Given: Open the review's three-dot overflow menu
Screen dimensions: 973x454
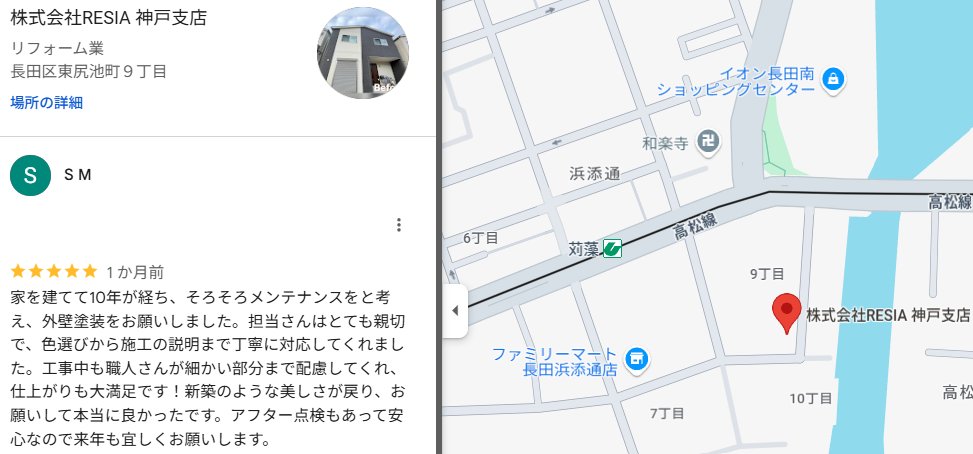Looking at the screenshot, I should tap(399, 225).
